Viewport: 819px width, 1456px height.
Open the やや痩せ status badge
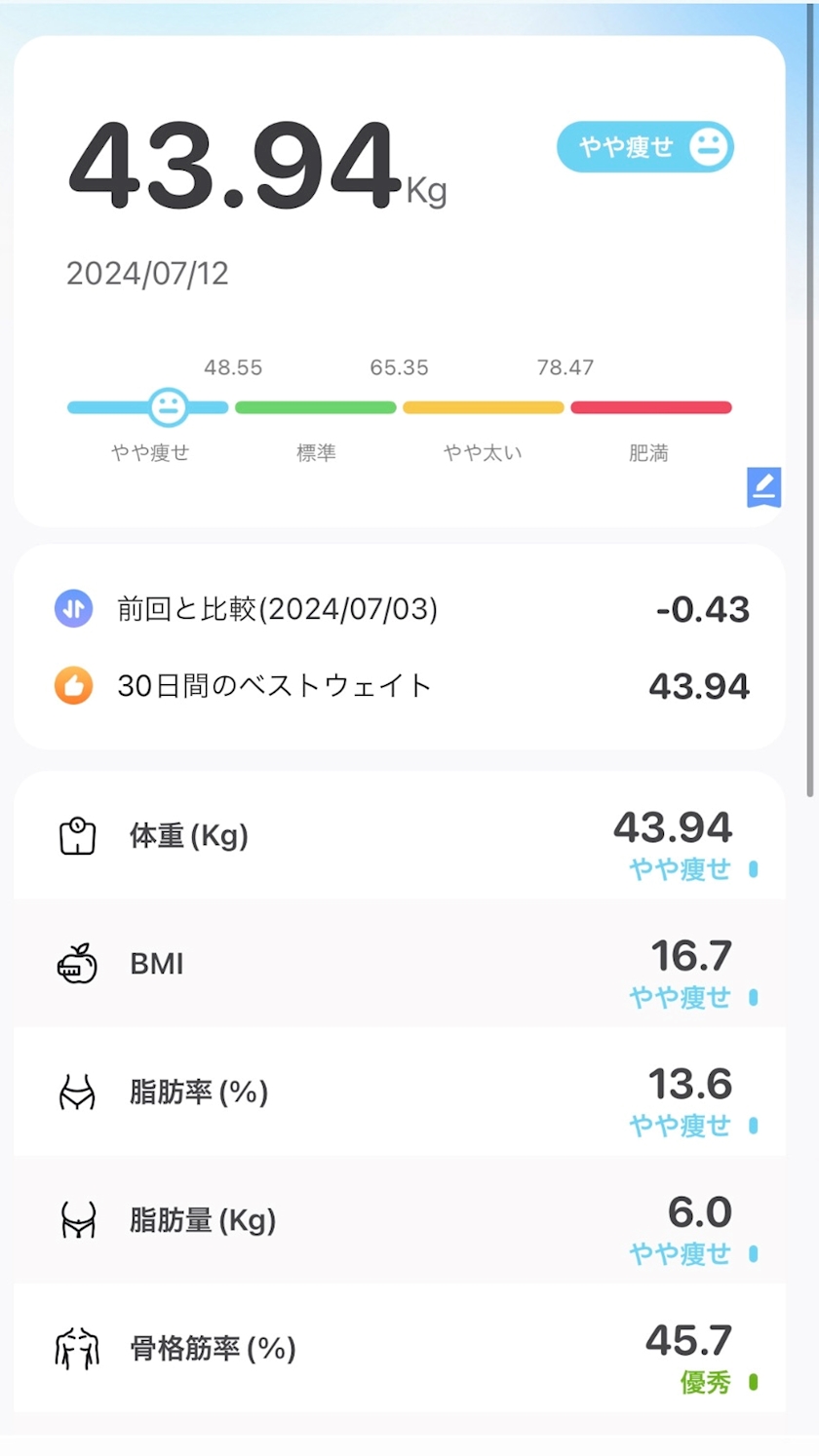644,147
